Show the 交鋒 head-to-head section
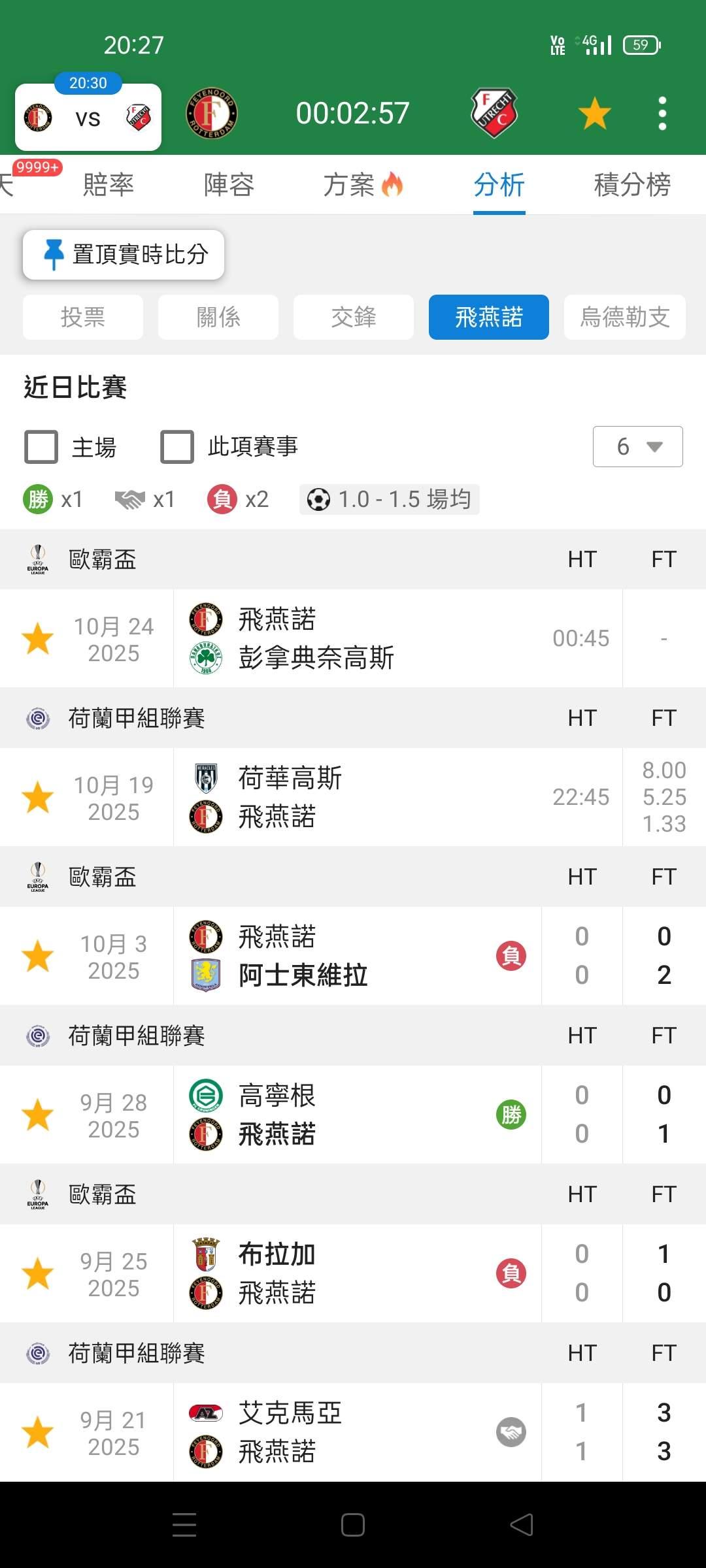Image resolution: width=706 pixels, height=1568 pixels. [354, 318]
